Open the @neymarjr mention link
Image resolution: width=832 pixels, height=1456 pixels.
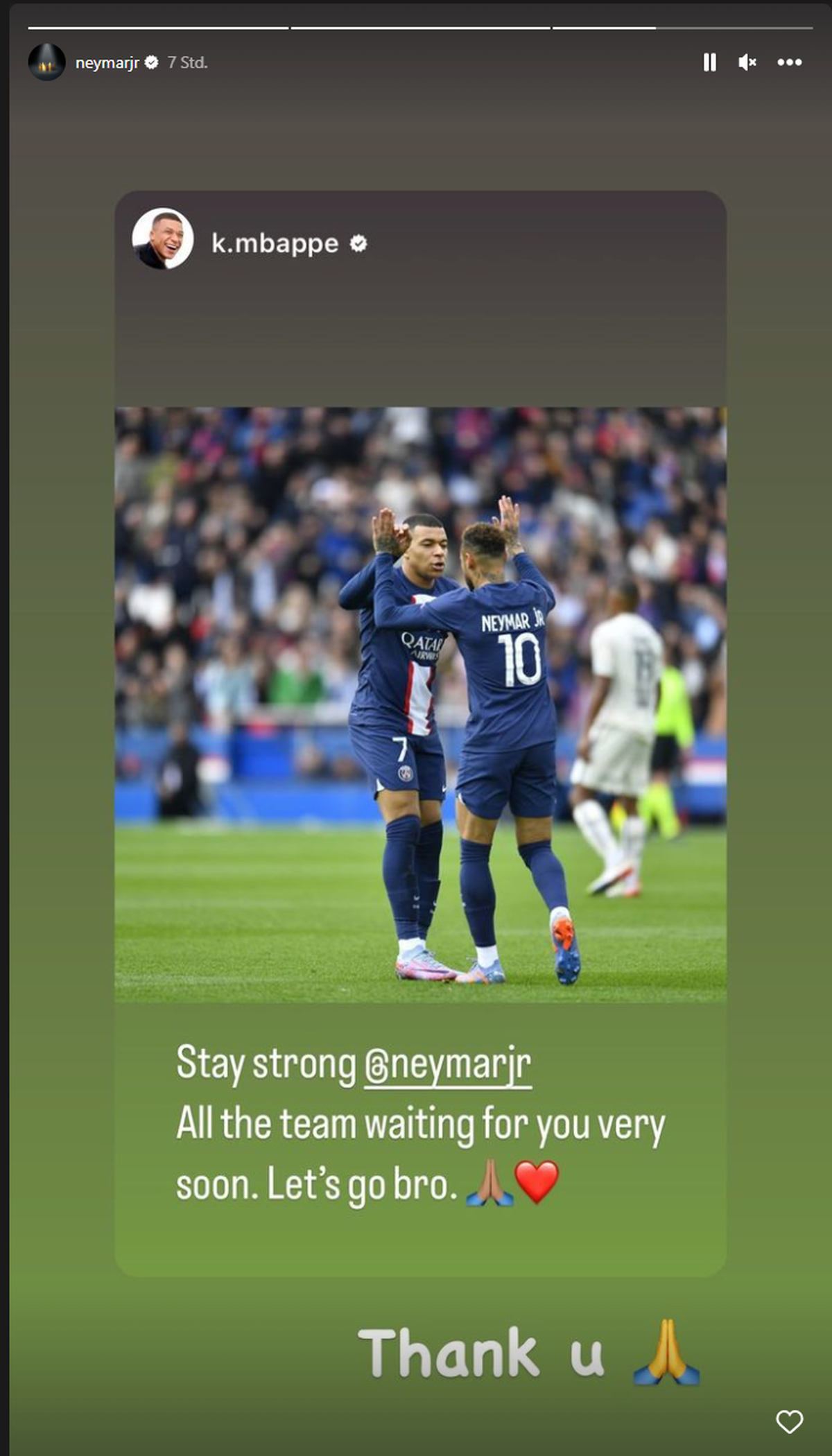click(448, 1064)
